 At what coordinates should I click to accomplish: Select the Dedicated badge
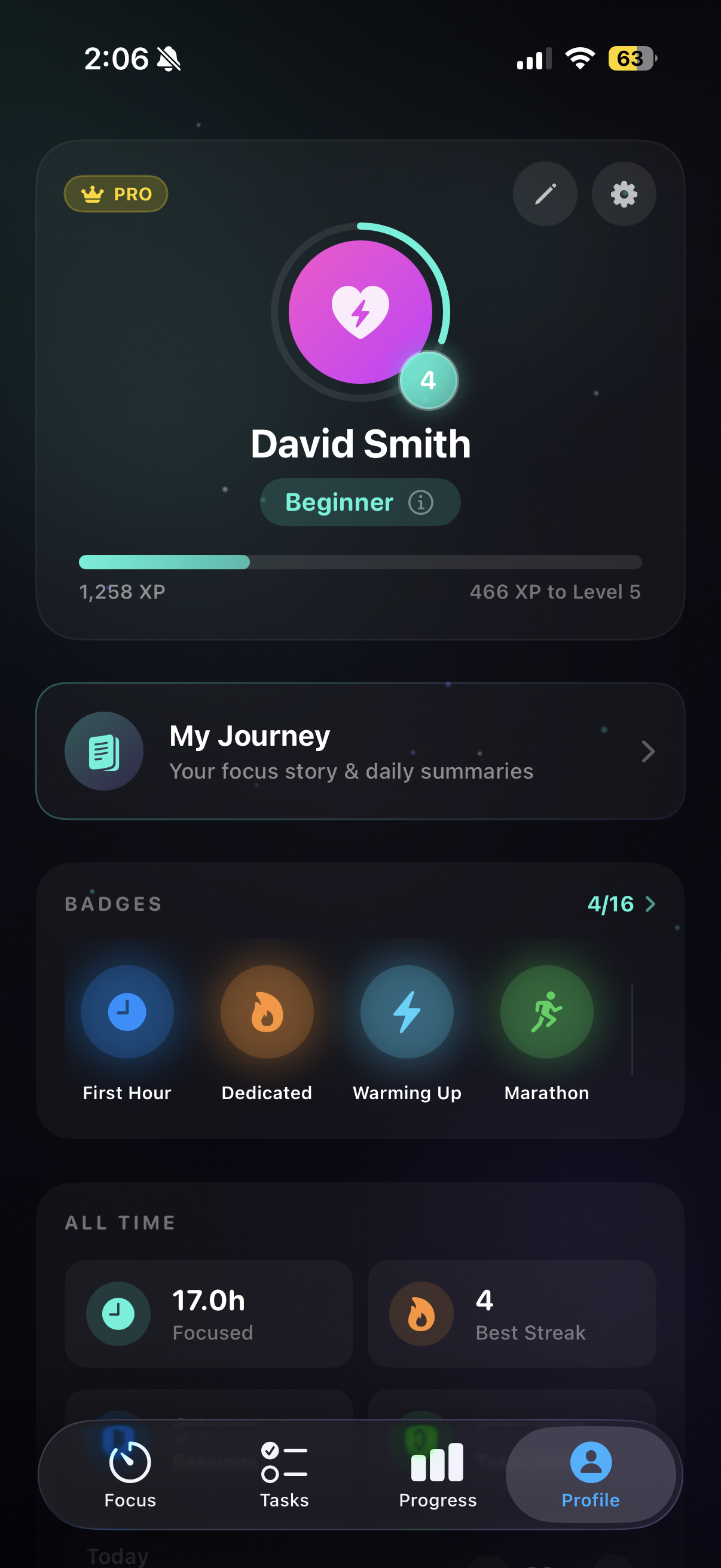pos(267,1012)
